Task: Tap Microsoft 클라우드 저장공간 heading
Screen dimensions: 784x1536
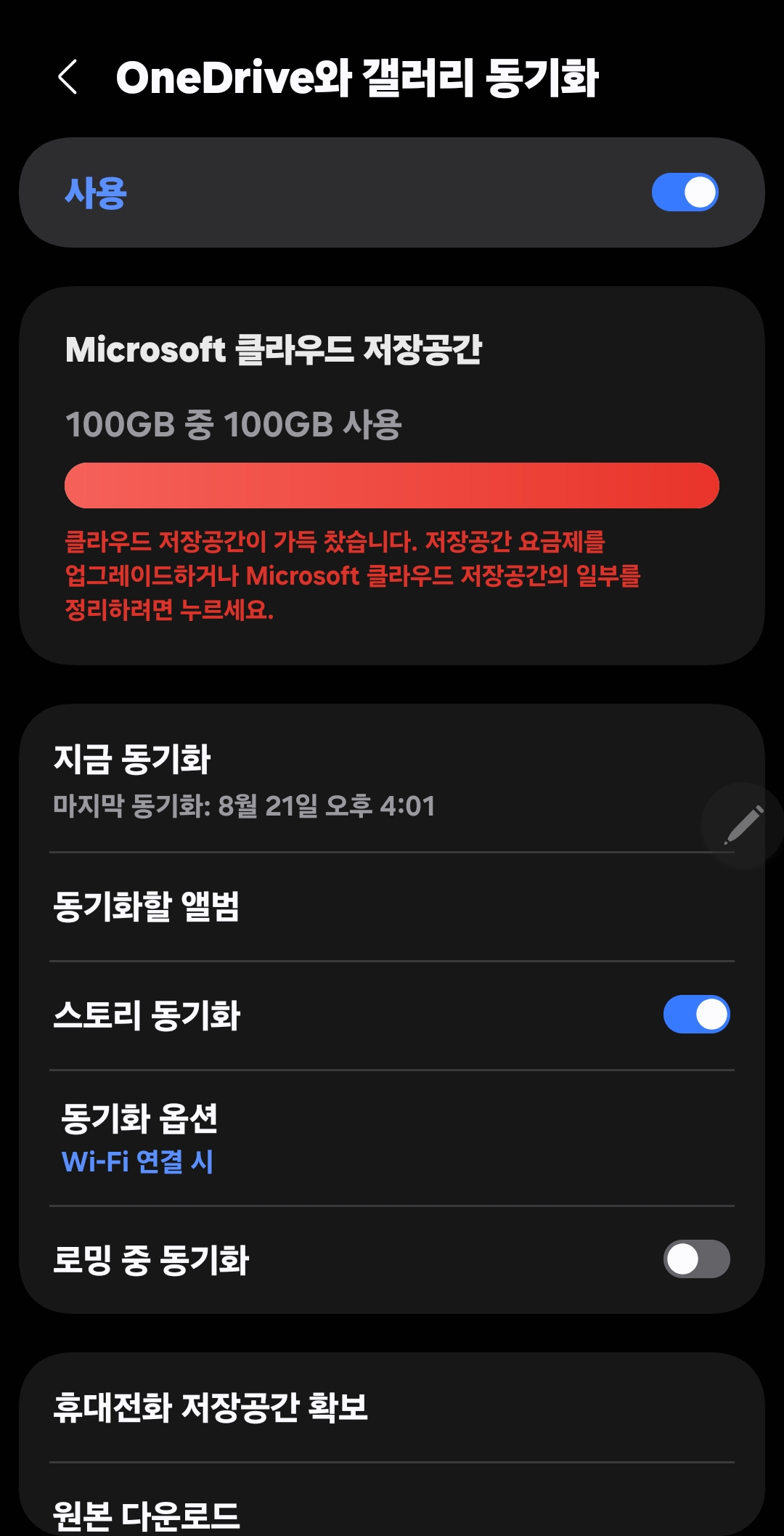Action: pos(277,351)
